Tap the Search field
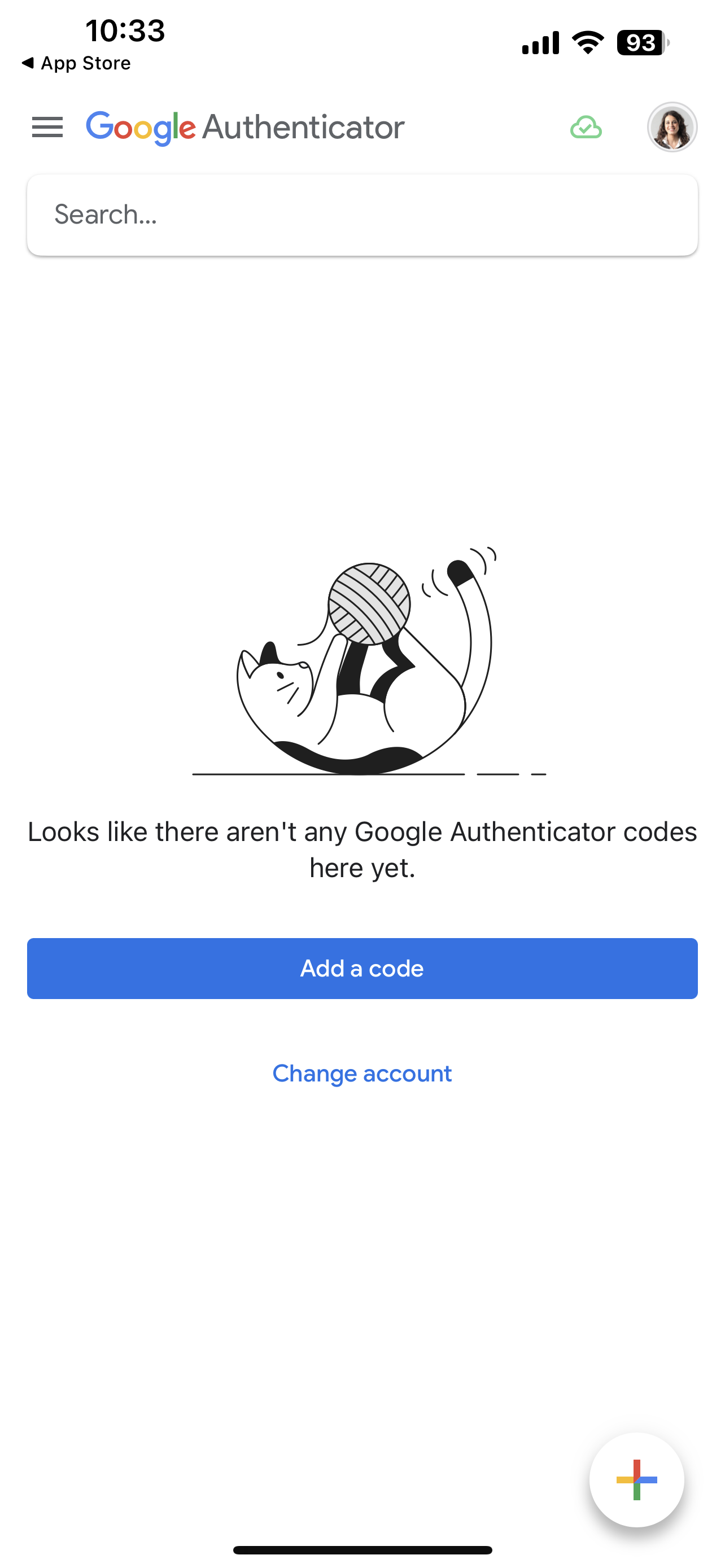Image resolution: width=725 pixels, height=1568 pixels. tap(362, 215)
